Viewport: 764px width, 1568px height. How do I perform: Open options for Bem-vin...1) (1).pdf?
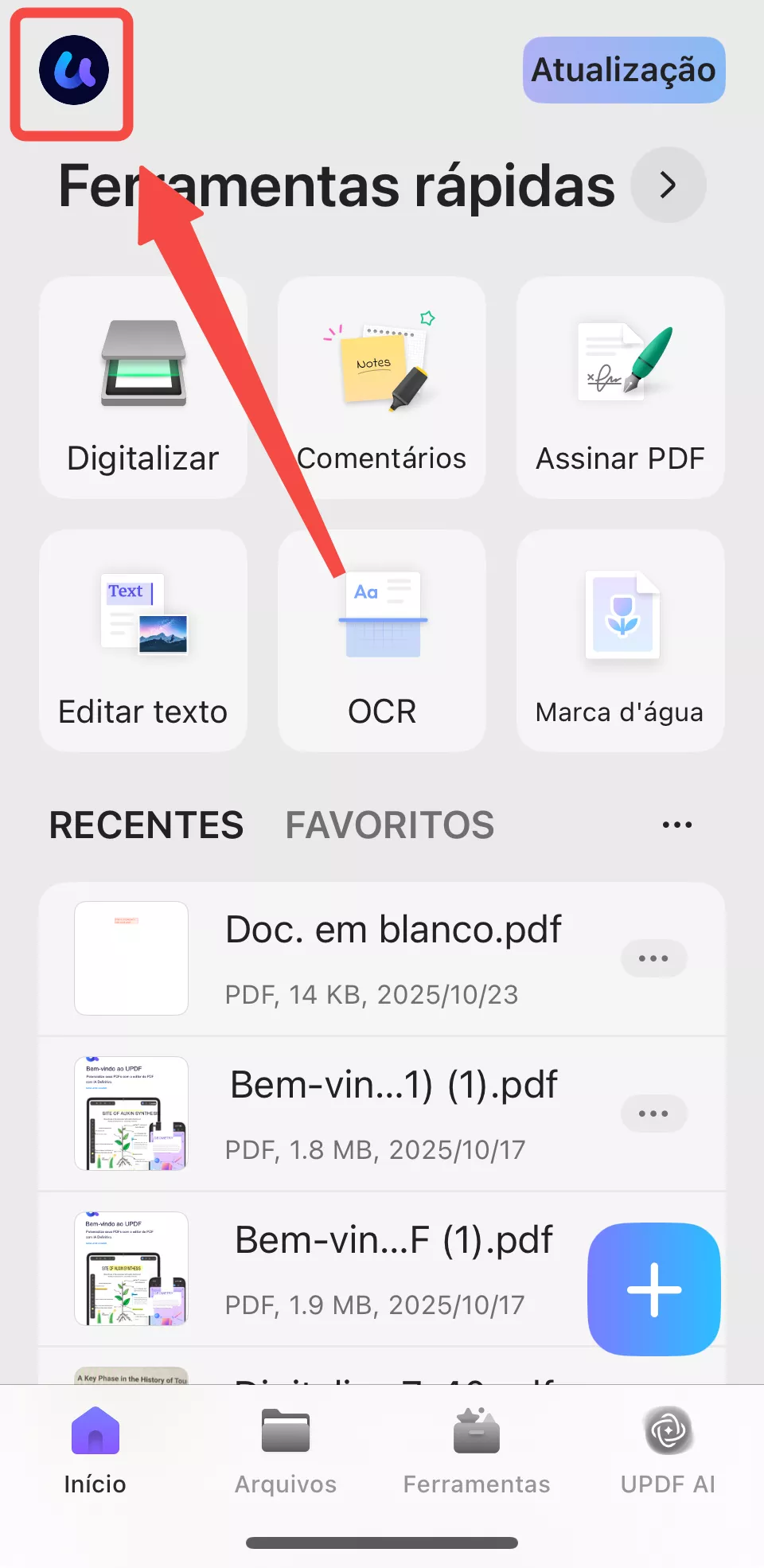pyautogui.click(x=653, y=1114)
